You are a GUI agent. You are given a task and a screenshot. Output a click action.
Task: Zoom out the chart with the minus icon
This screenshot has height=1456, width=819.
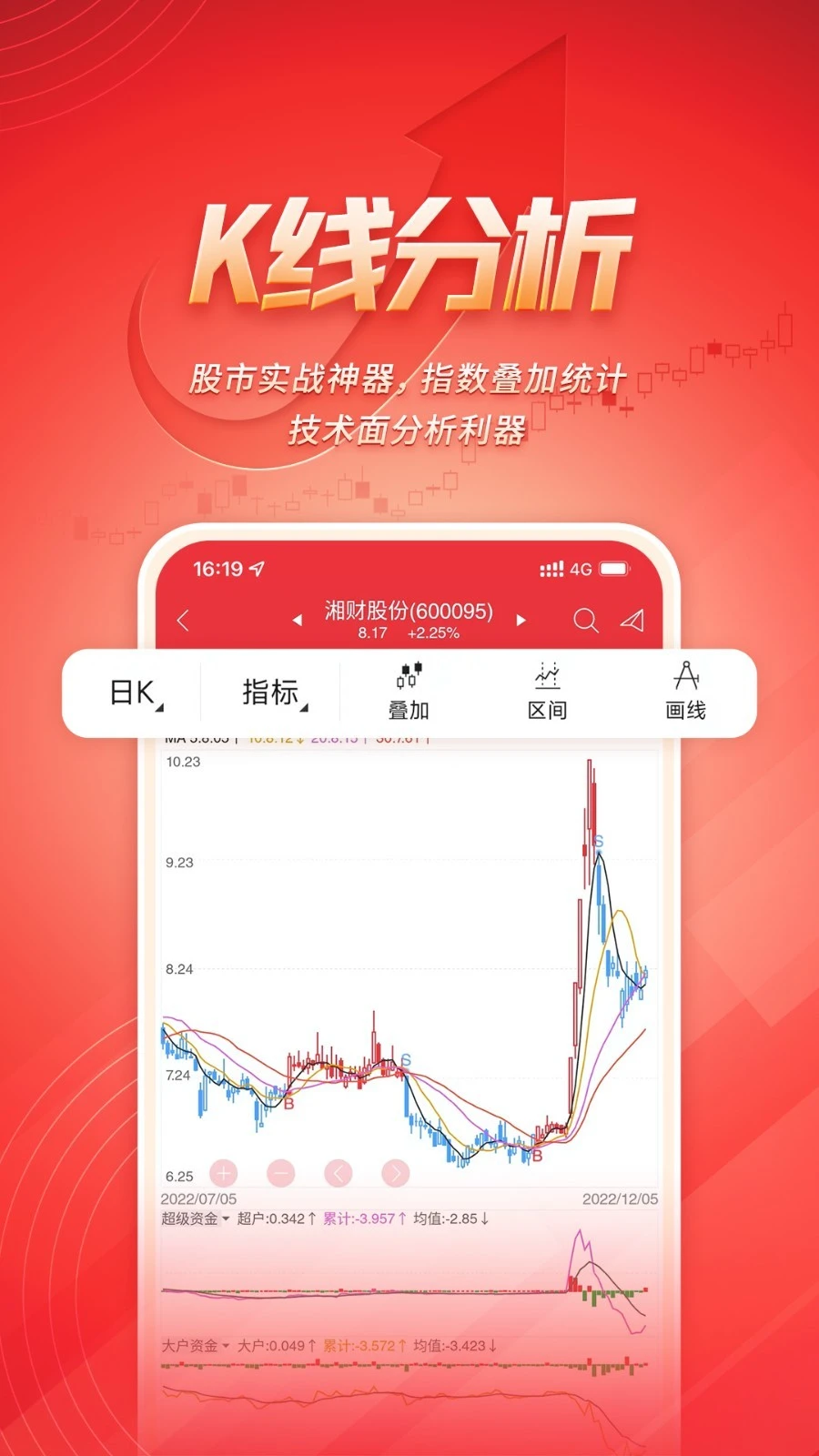click(x=281, y=1174)
